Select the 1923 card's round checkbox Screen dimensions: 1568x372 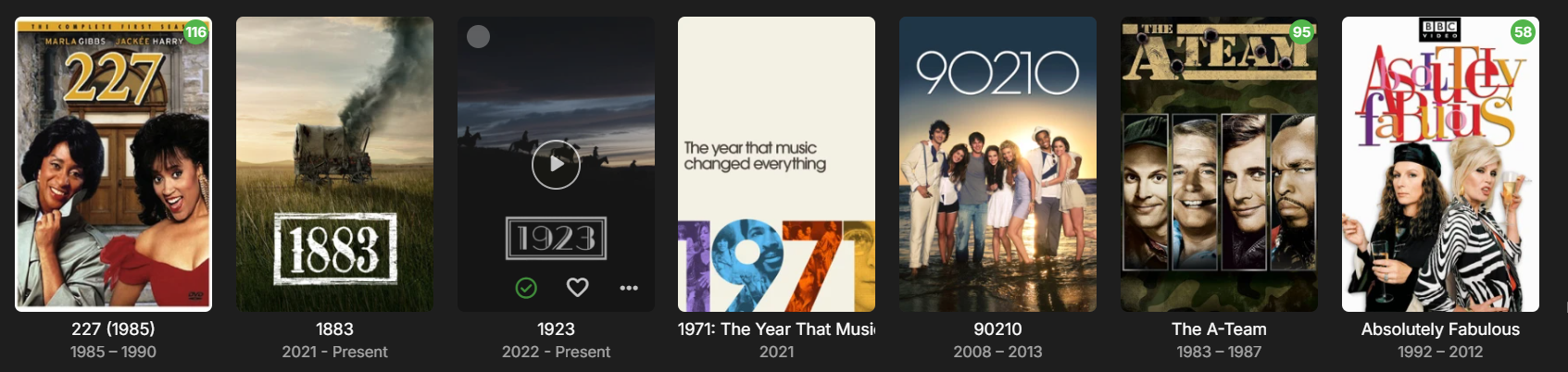point(478,37)
